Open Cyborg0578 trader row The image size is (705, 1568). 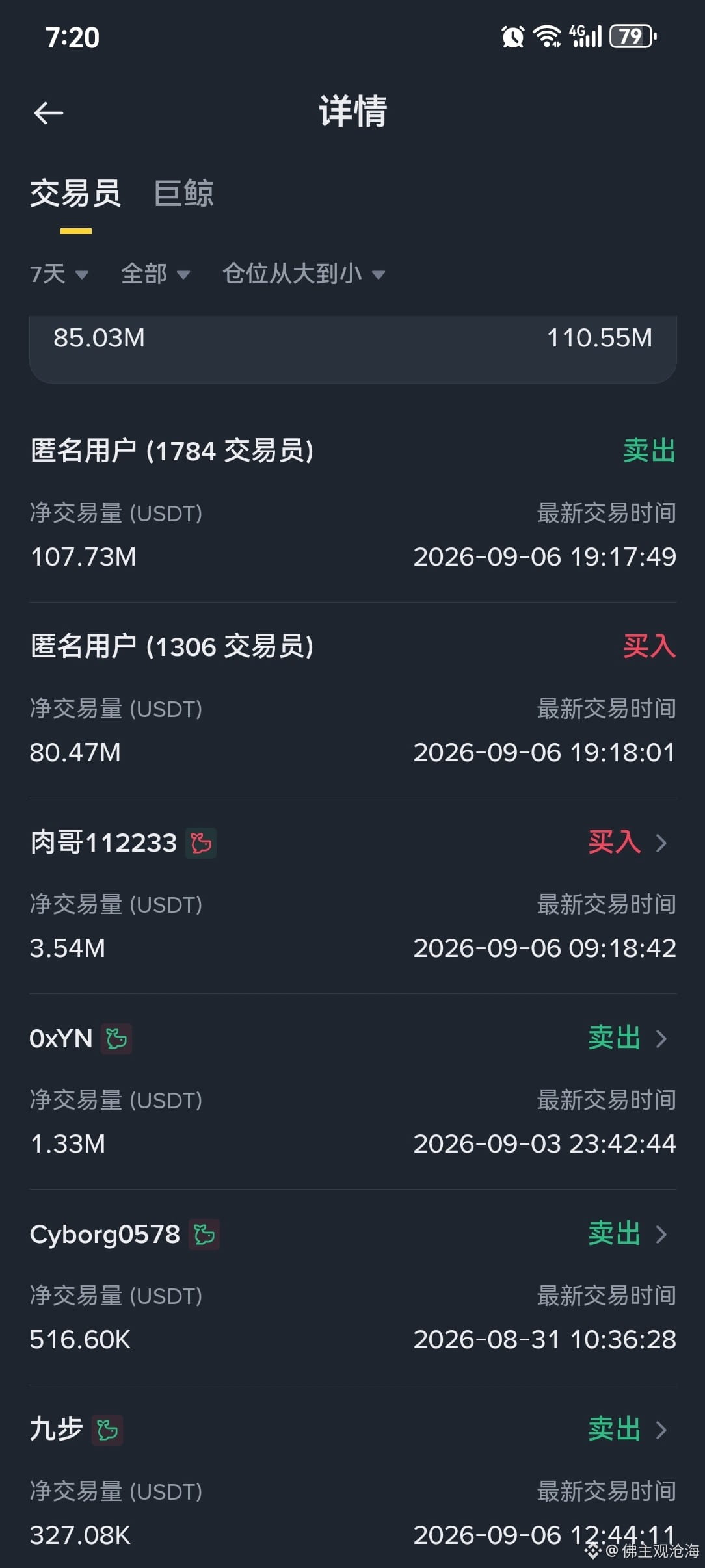tap(352, 1287)
